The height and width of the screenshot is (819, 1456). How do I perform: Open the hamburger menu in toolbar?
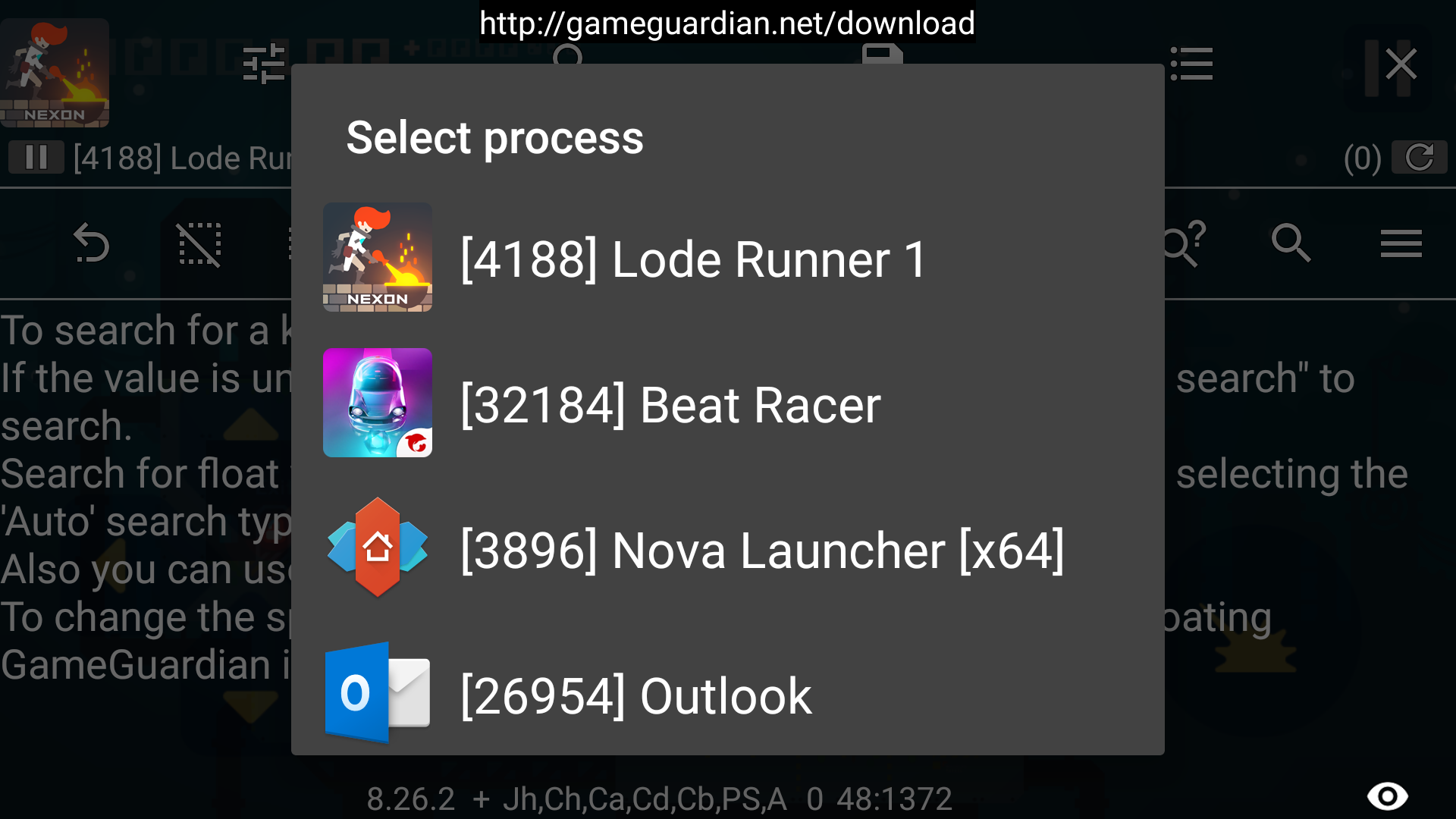[x=1401, y=243]
